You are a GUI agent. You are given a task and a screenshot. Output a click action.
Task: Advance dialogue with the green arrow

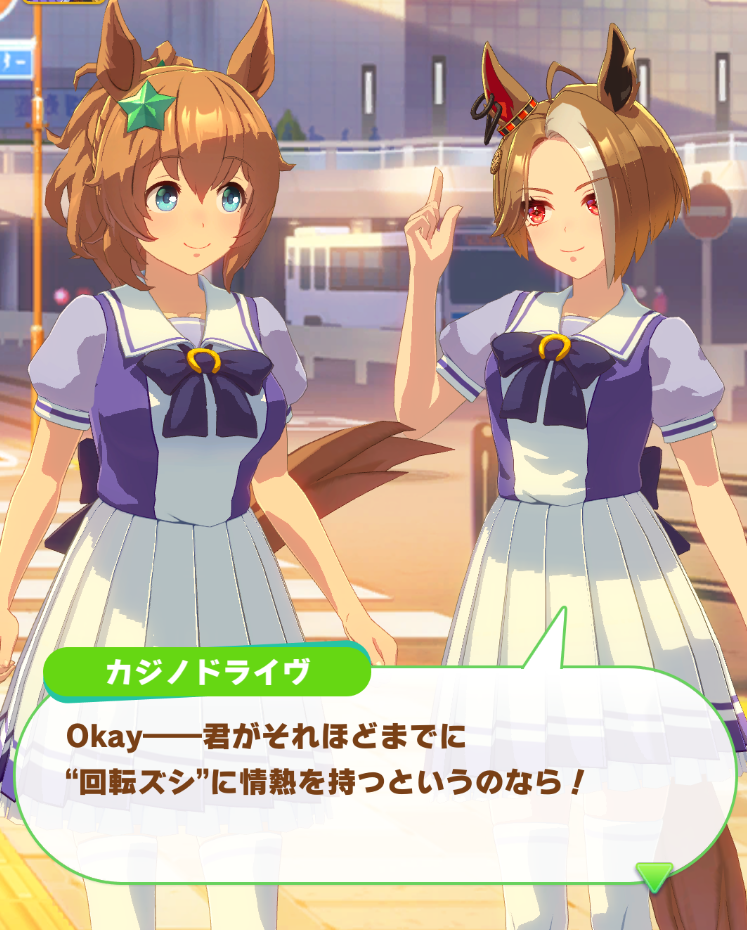coord(655,877)
